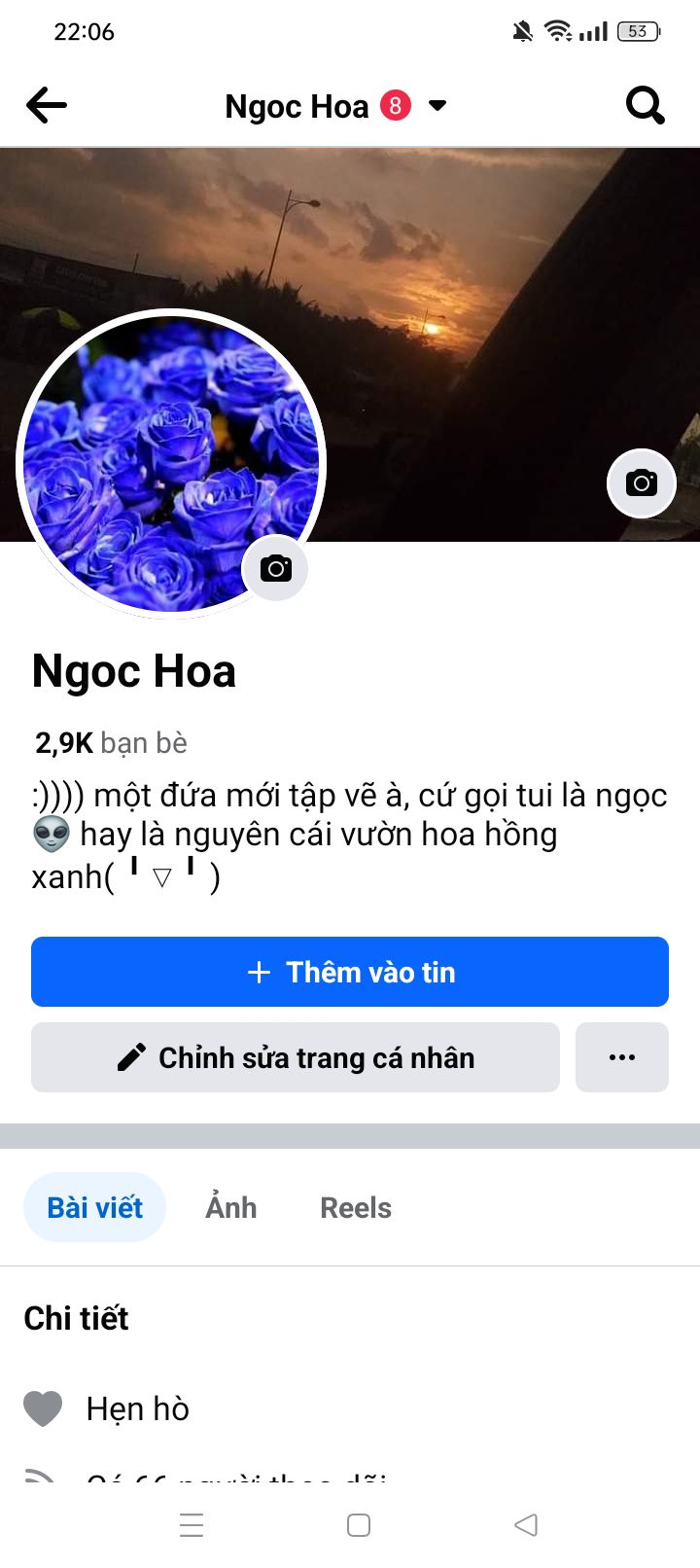Change the profile picture via camera icon
The image size is (700, 1568).
point(275,568)
